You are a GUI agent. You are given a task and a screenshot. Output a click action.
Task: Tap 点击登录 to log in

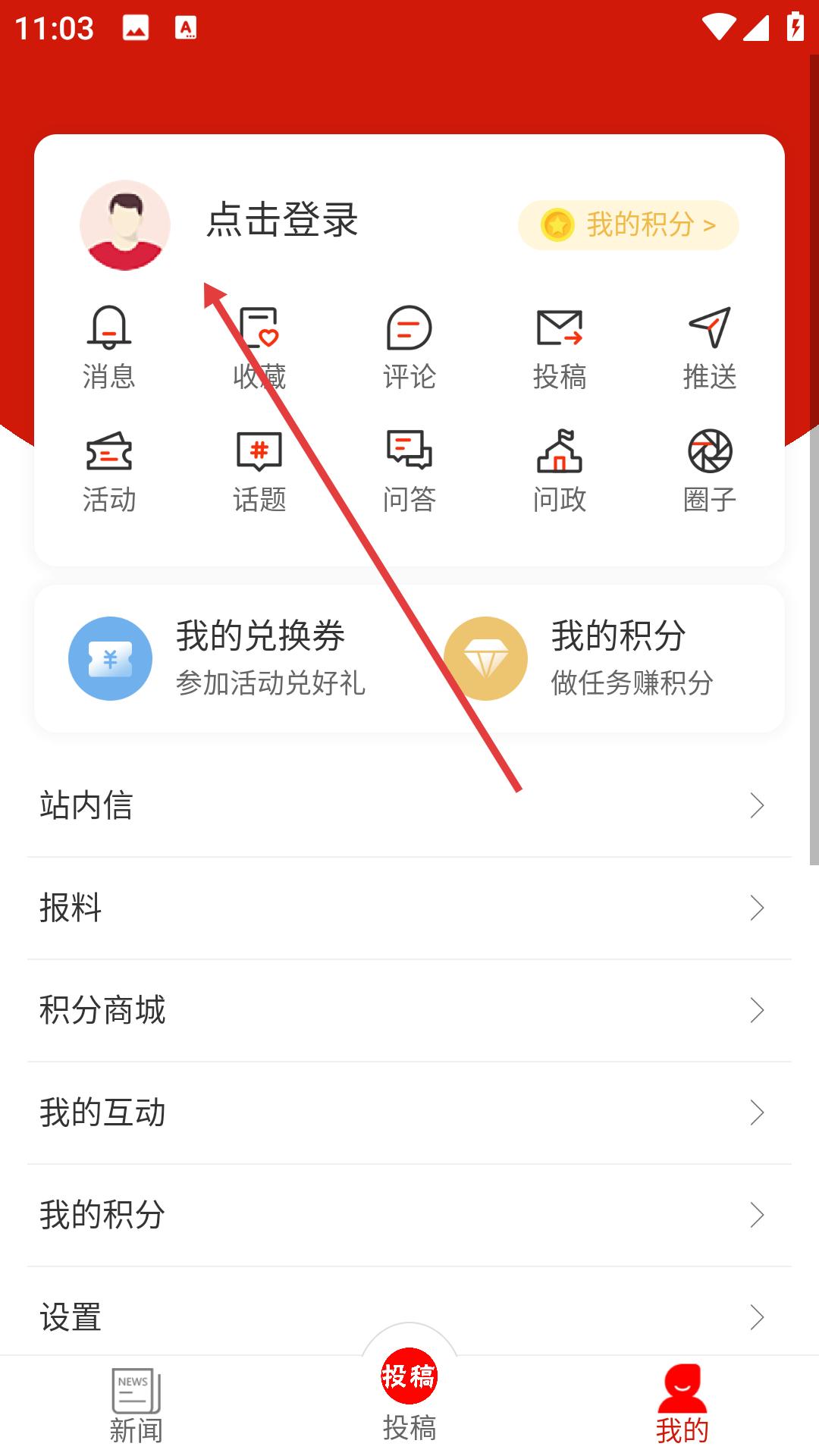pos(282,221)
